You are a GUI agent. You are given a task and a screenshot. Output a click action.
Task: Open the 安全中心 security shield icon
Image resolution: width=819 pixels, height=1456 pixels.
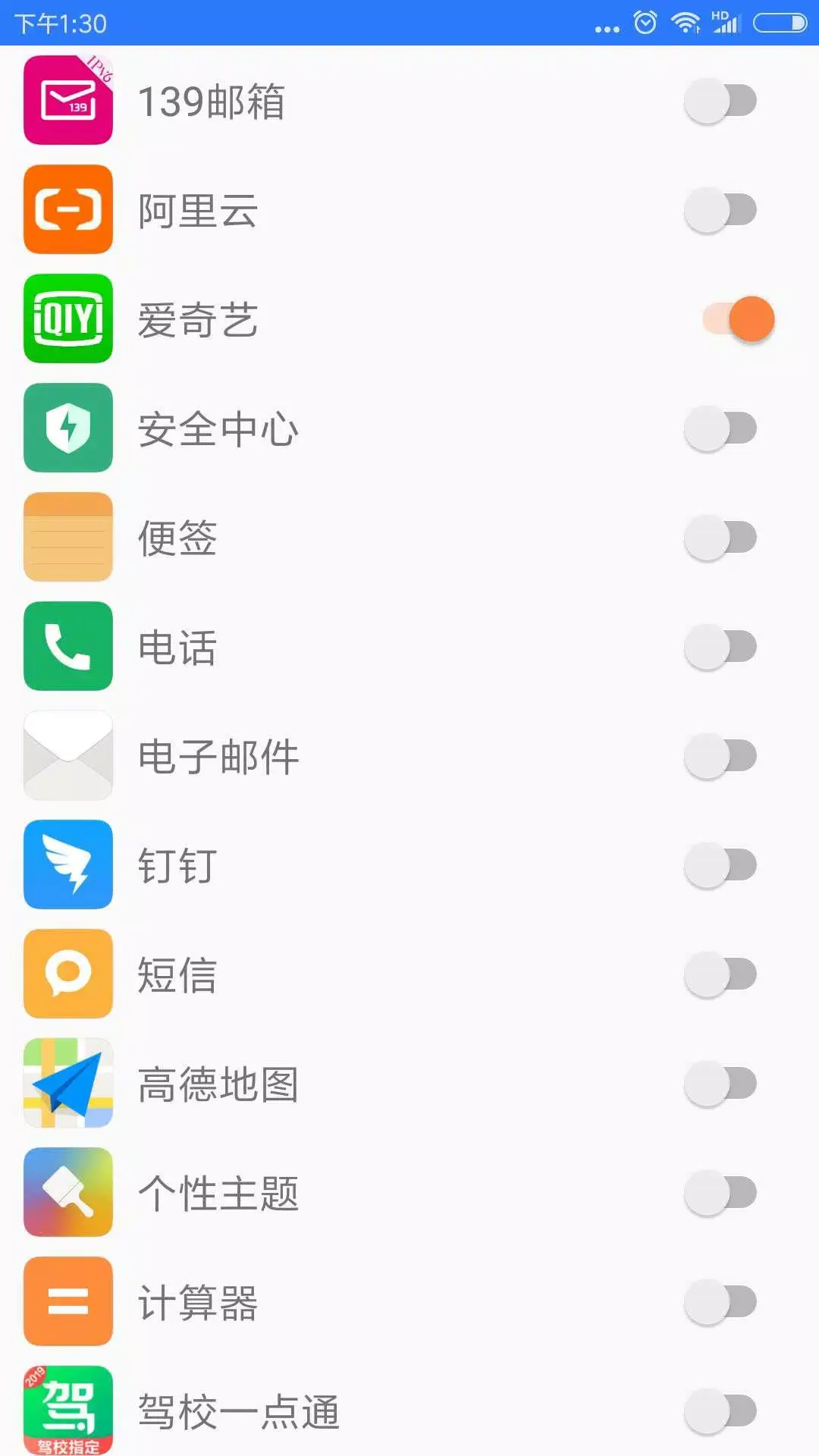pos(67,428)
